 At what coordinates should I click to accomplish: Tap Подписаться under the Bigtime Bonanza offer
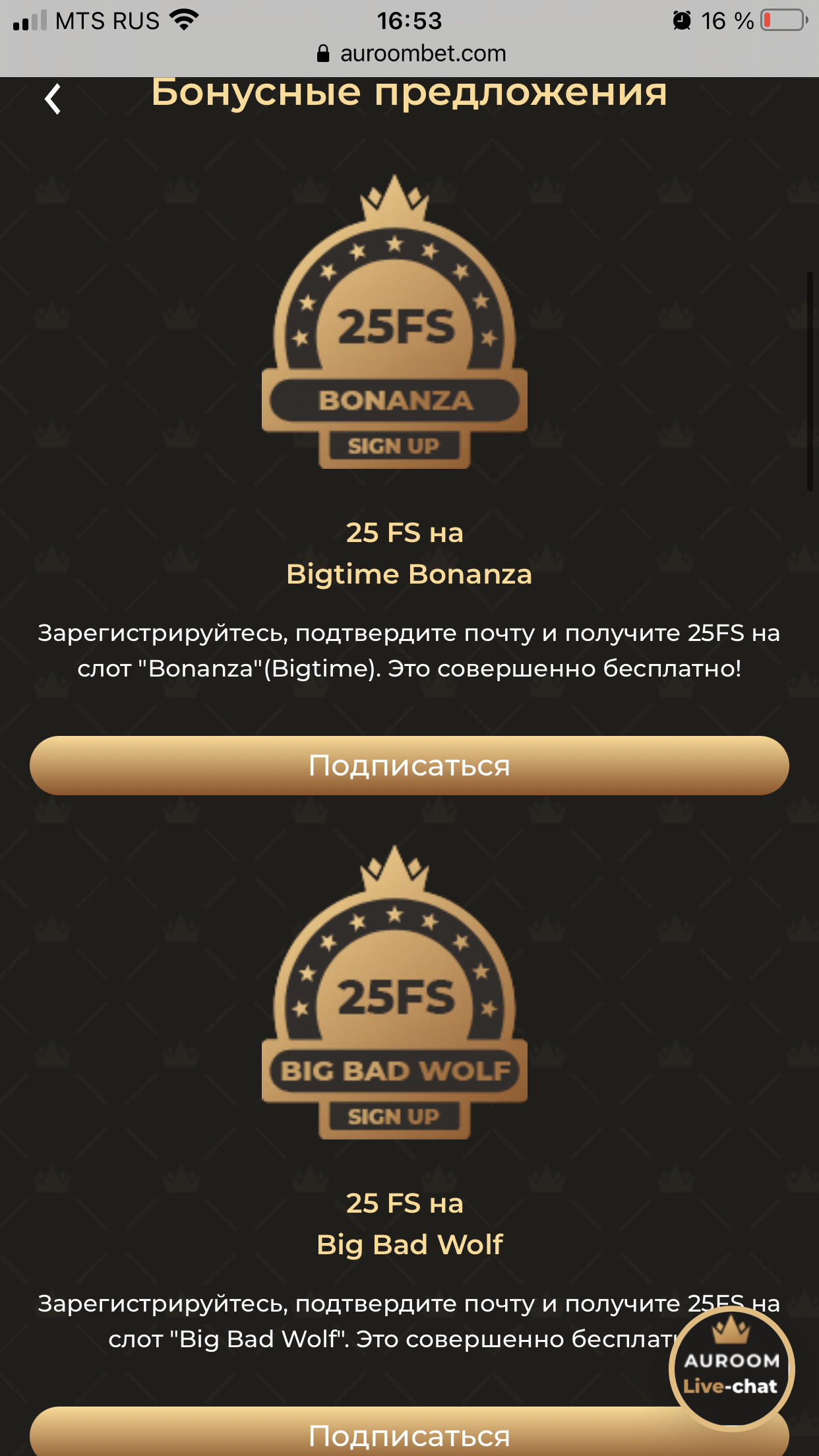[x=409, y=766]
